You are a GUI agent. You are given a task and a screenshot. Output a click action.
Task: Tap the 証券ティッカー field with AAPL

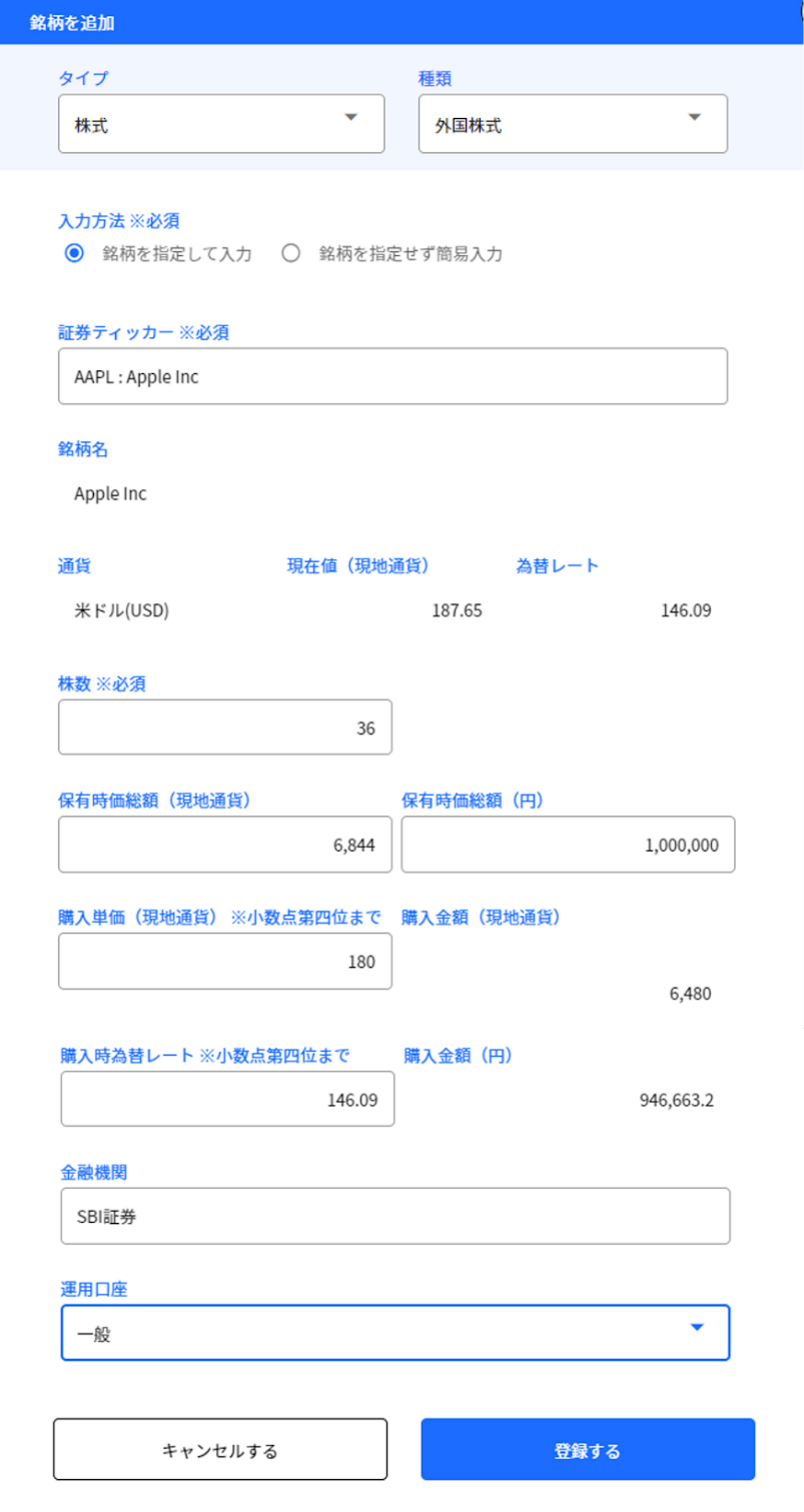393,376
